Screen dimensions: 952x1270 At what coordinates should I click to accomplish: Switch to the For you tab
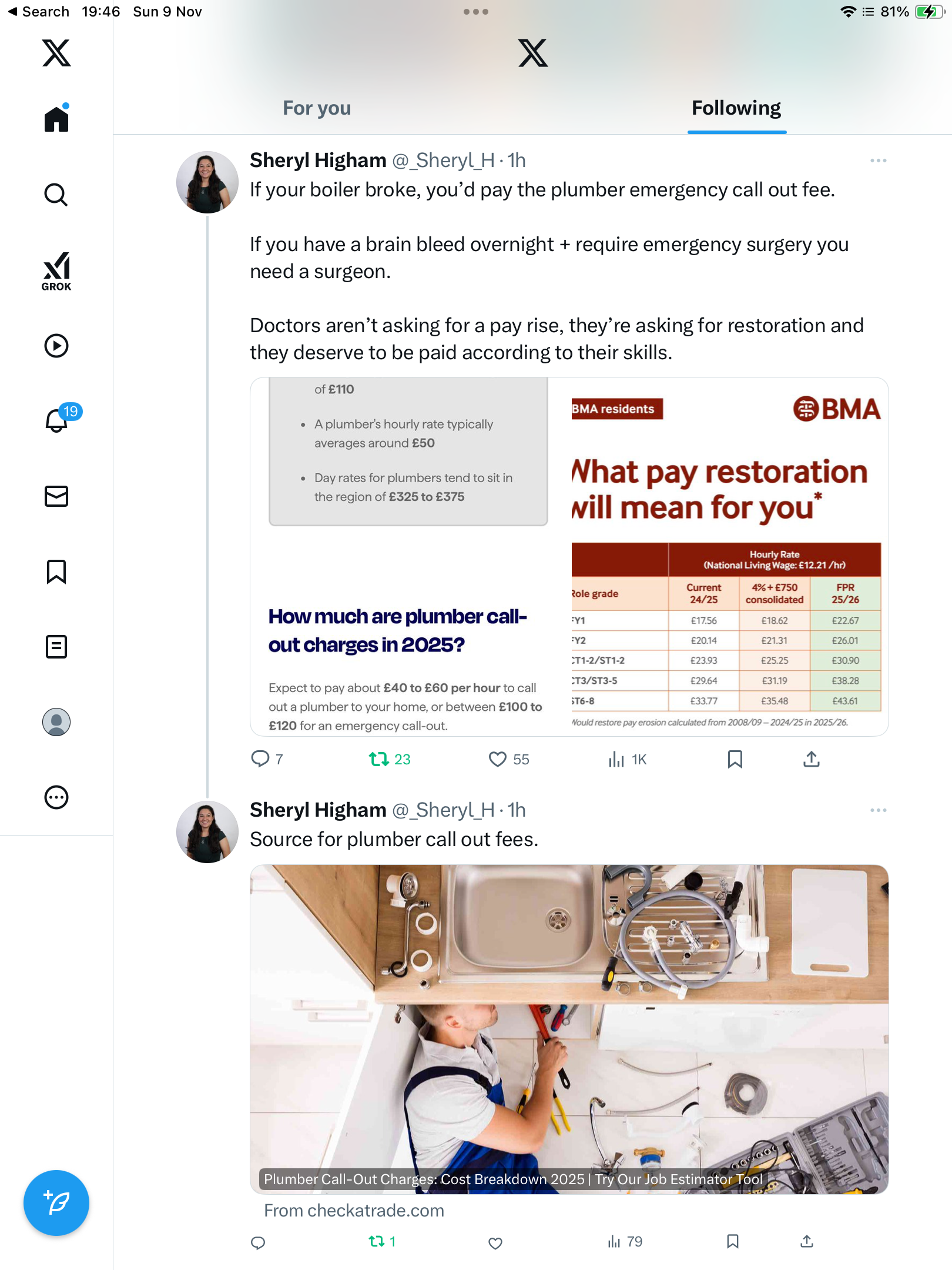(317, 108)
